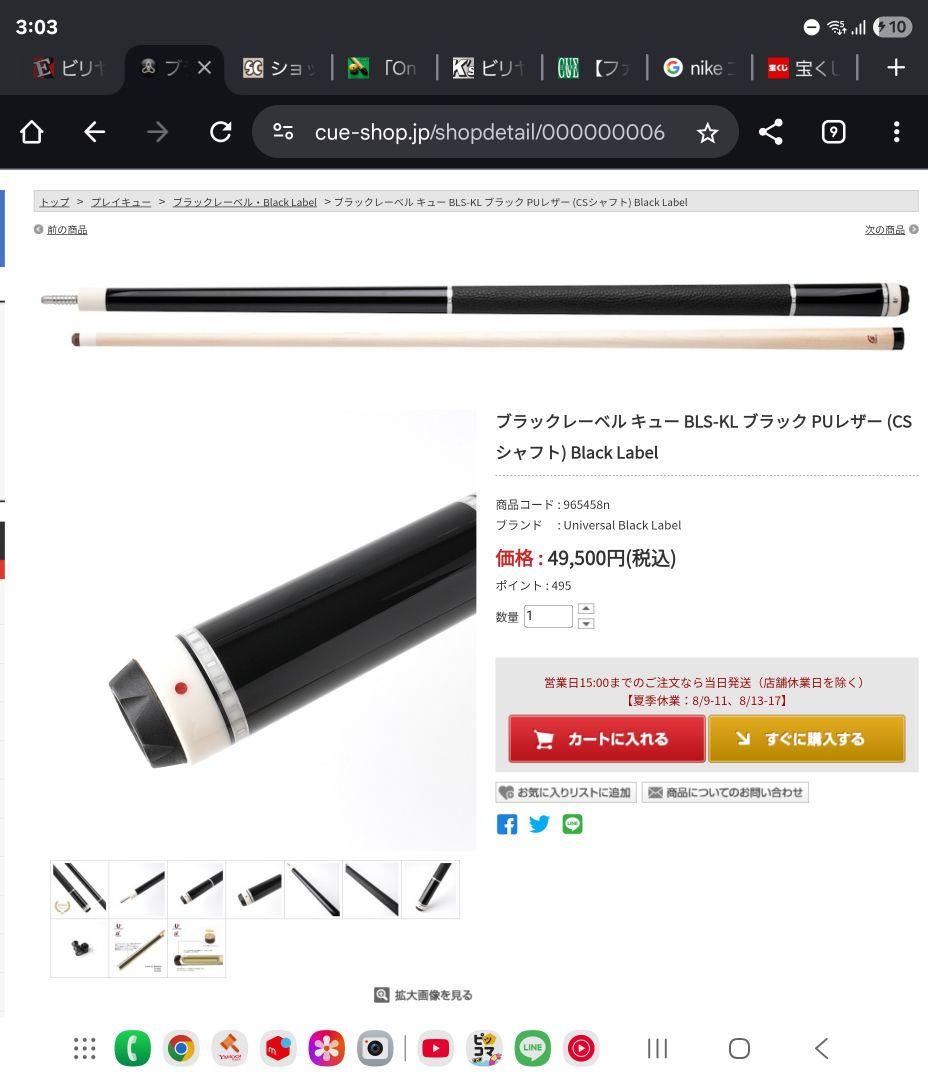This screenshot has width=928, height=1080.
Task: Launch the YouTube app from the dock
Action: 435,1048
